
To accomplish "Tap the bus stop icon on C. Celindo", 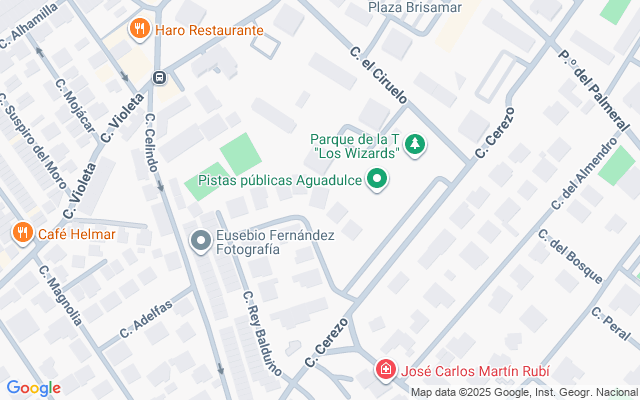I will click(x=158, y=77).
